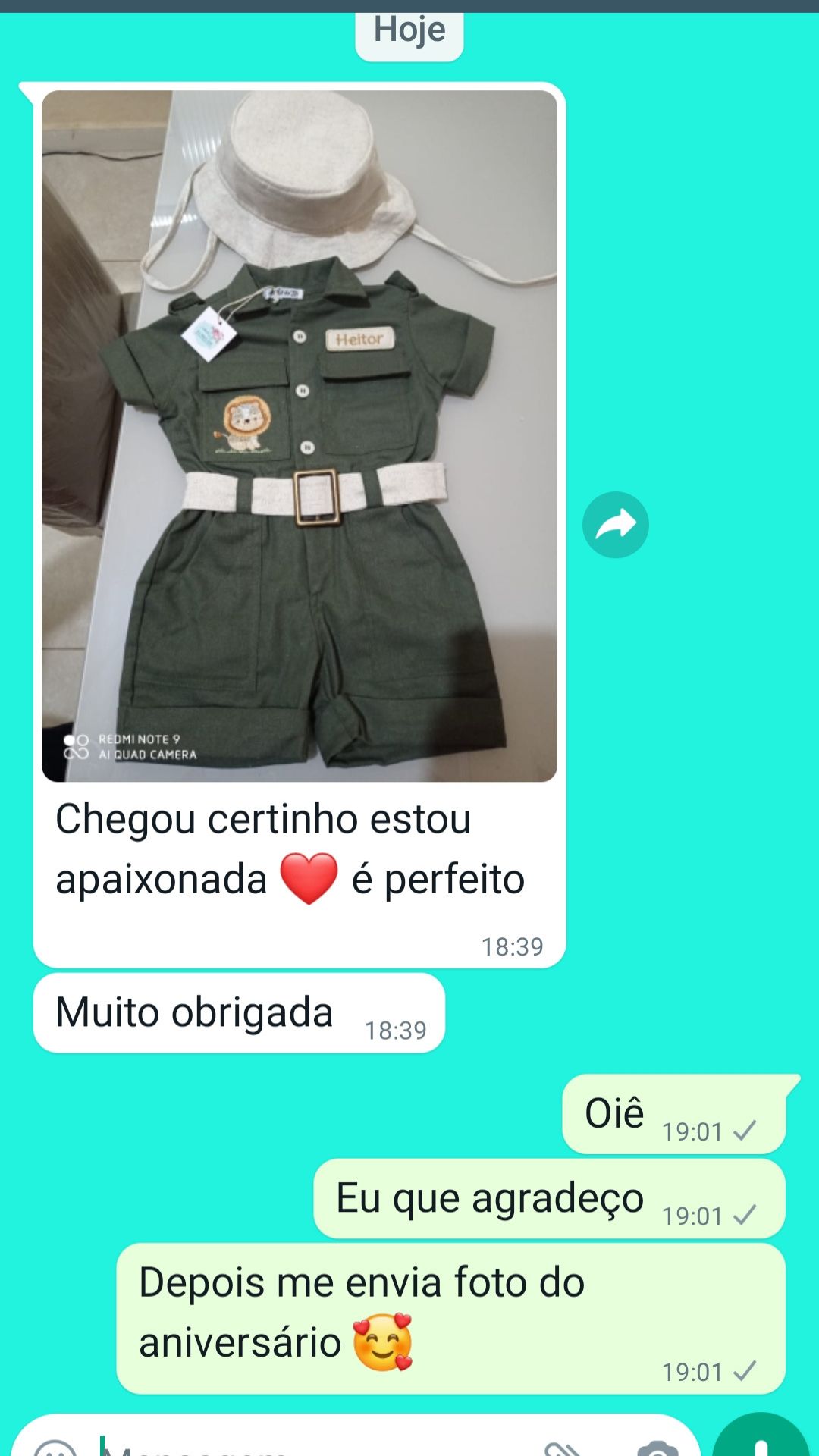Forward the outfit photo message

pos(615,525)
